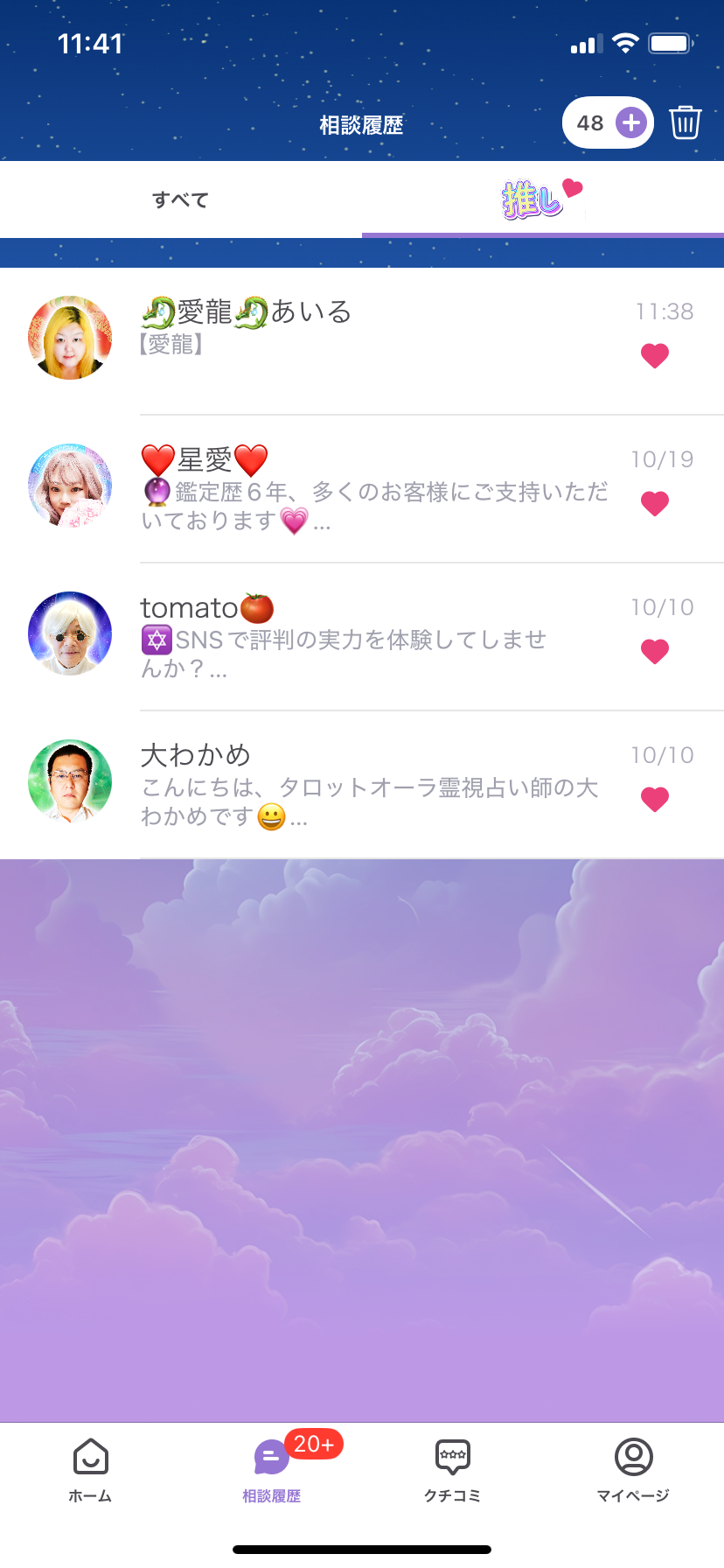Select the 推し favorites tab

(x=542, y=200)
